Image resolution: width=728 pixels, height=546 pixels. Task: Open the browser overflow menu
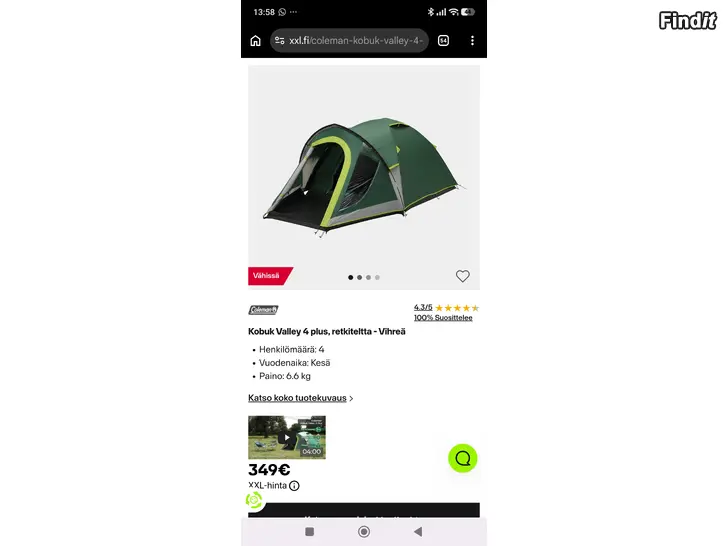tap(472, 41)
